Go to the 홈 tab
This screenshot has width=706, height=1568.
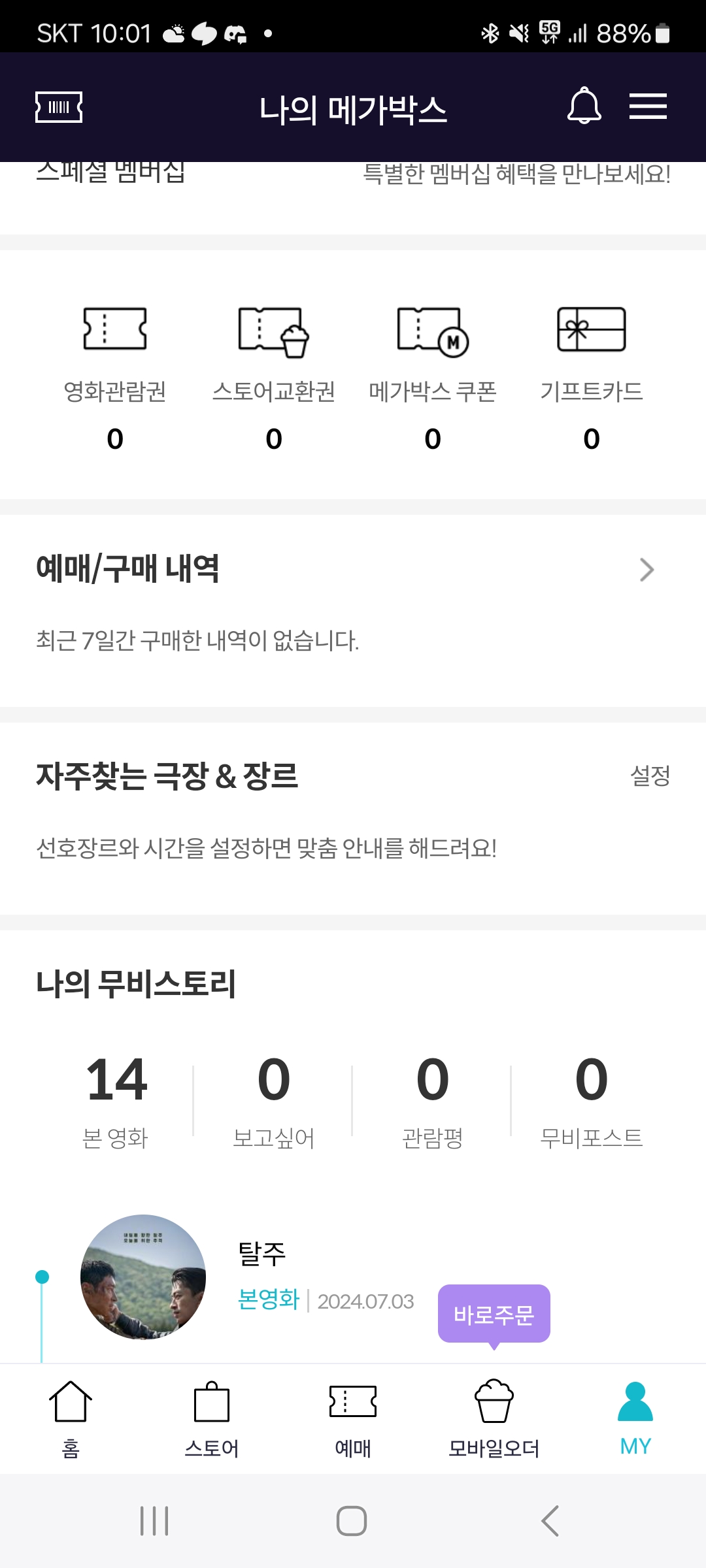pos(71,1418)
